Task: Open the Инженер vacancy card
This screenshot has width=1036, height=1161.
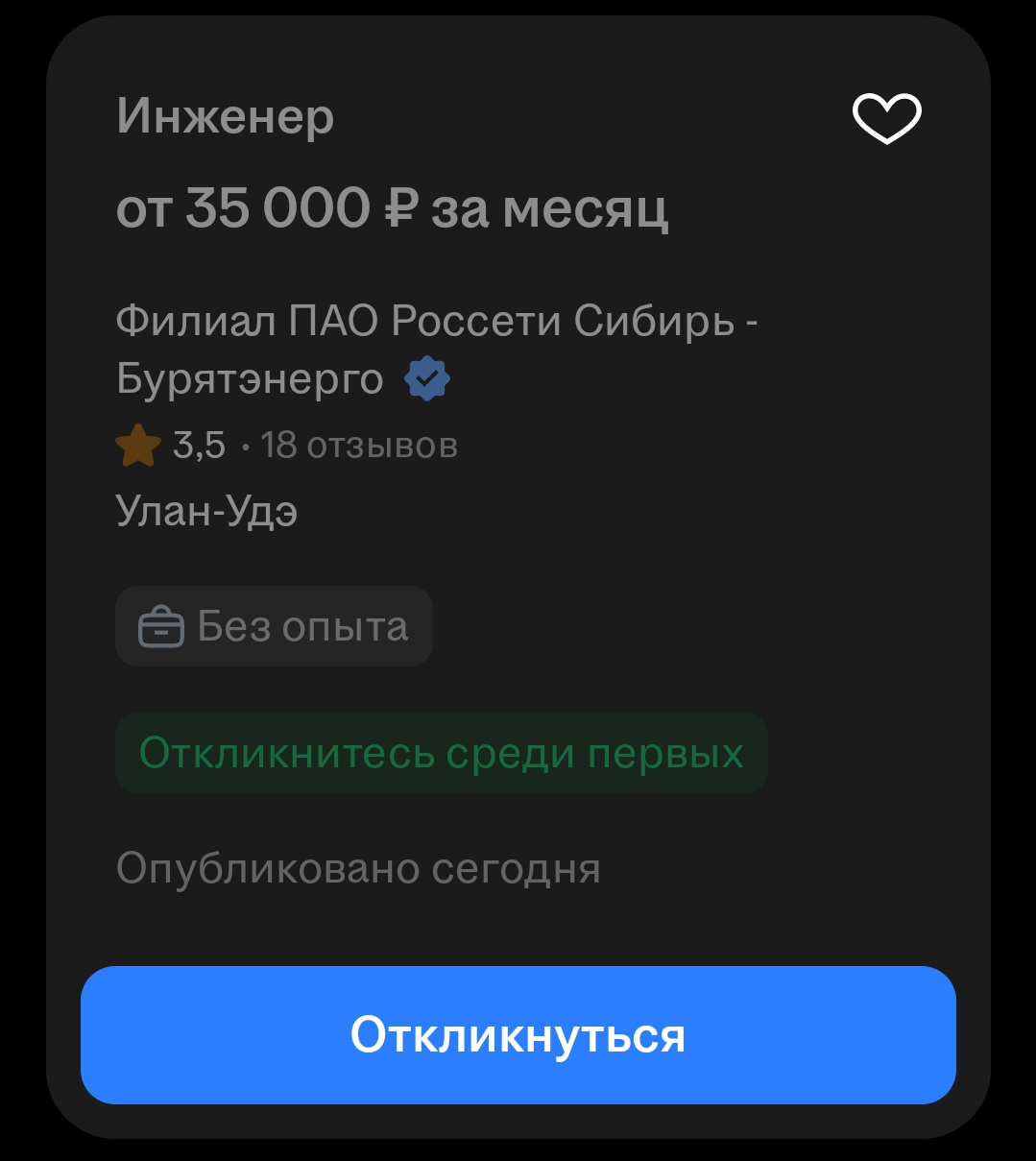Action: pyautogui.click(x=226, y=118)
